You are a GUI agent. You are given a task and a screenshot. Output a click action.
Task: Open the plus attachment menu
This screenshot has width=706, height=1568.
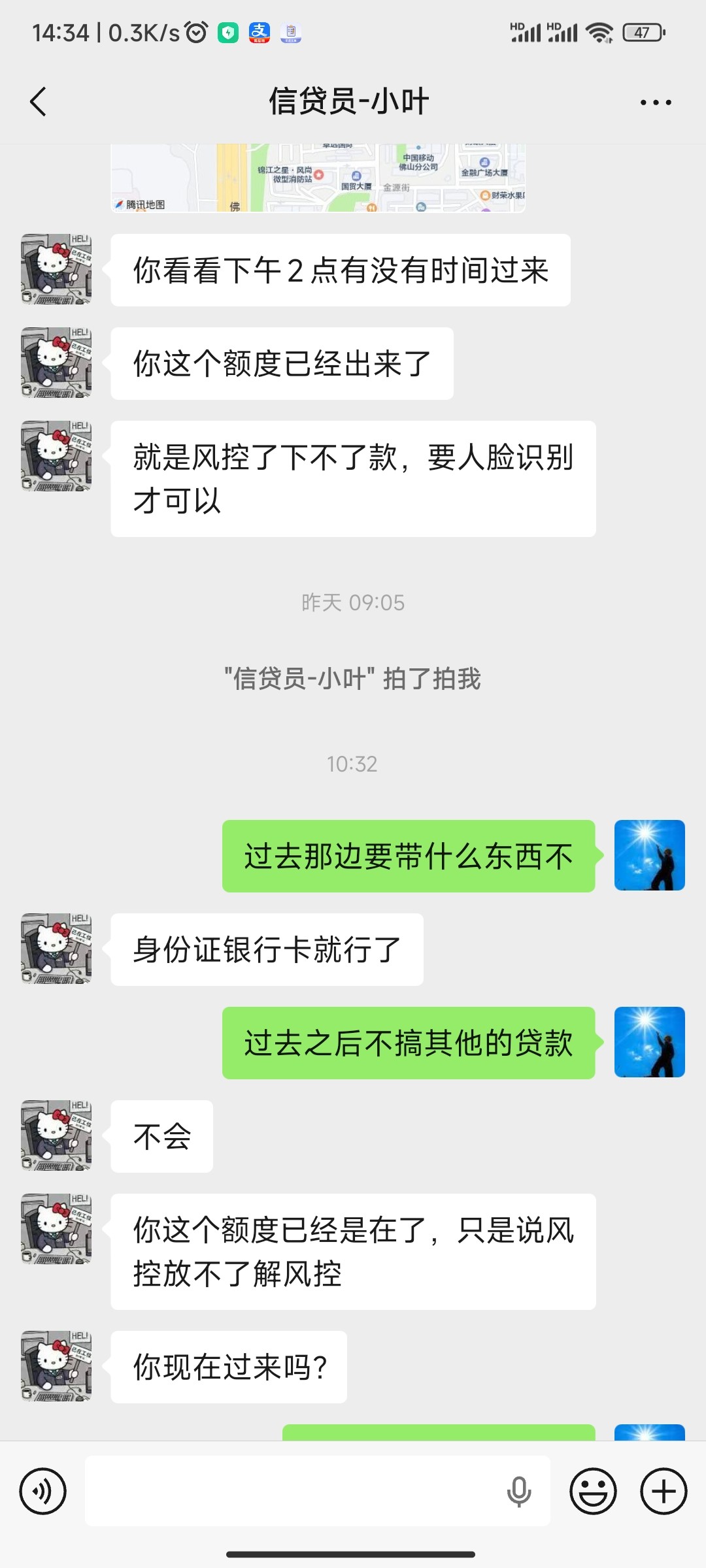(664, 1491)
